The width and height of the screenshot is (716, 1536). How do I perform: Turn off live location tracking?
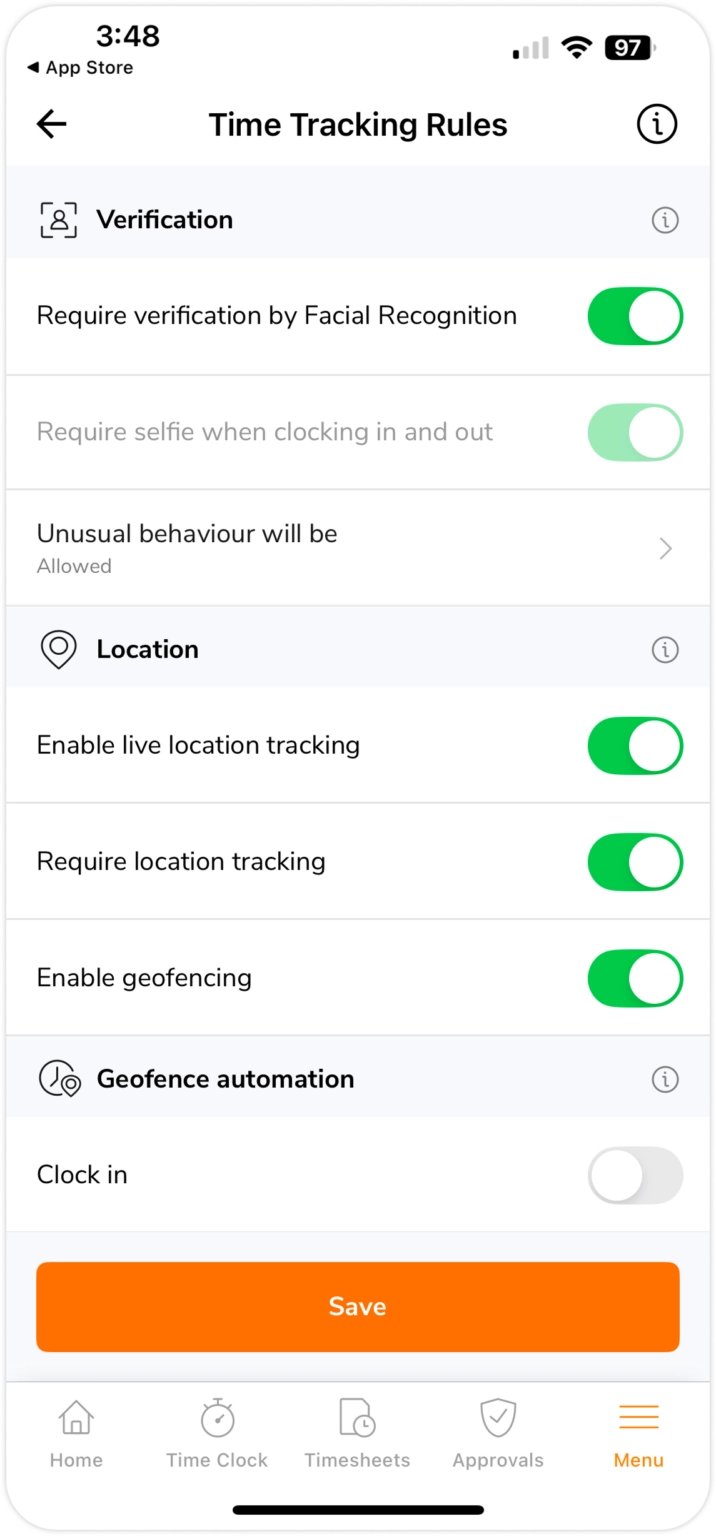pyautogui.click(x=635, y=746)
